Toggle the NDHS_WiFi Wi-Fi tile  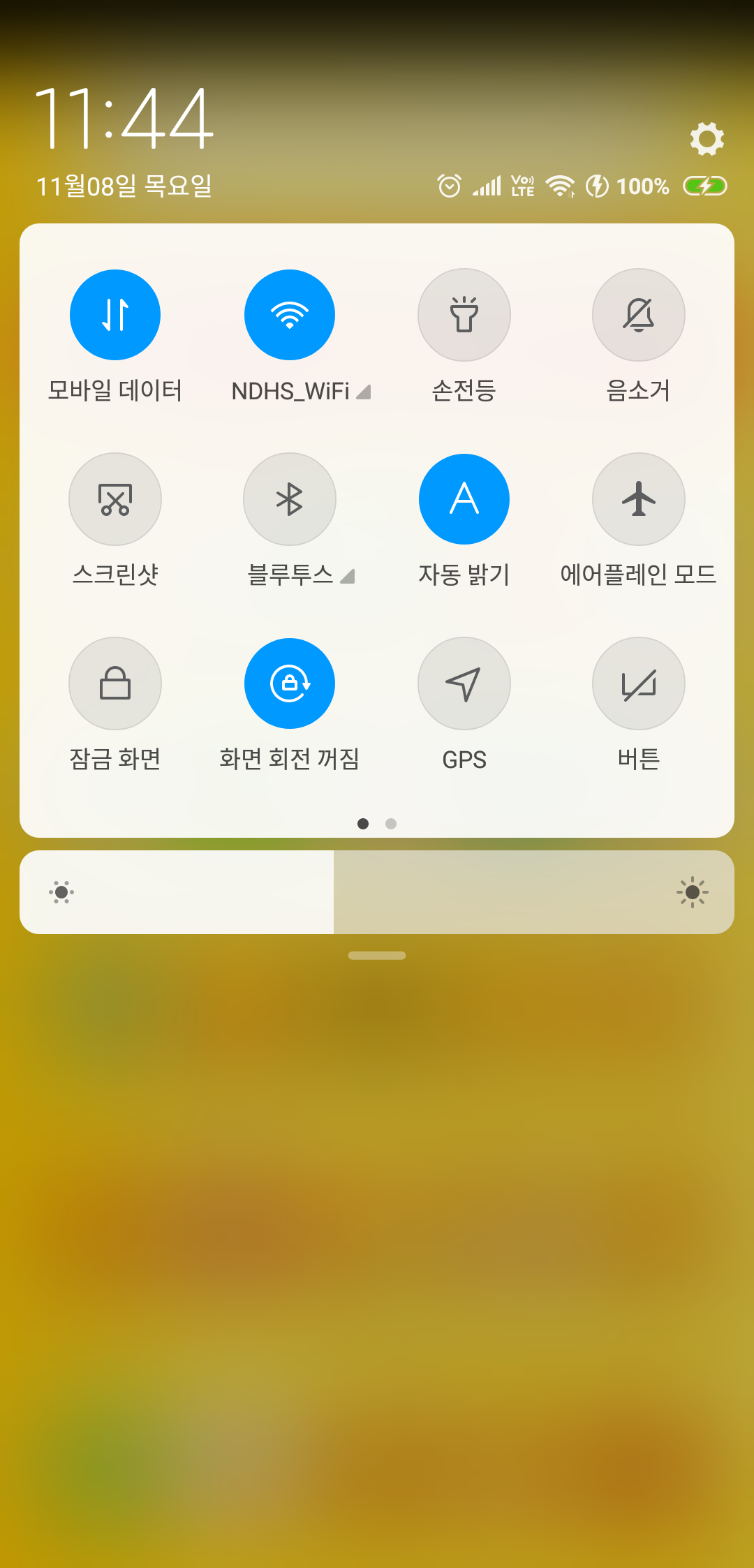click(x=290, y=315)
